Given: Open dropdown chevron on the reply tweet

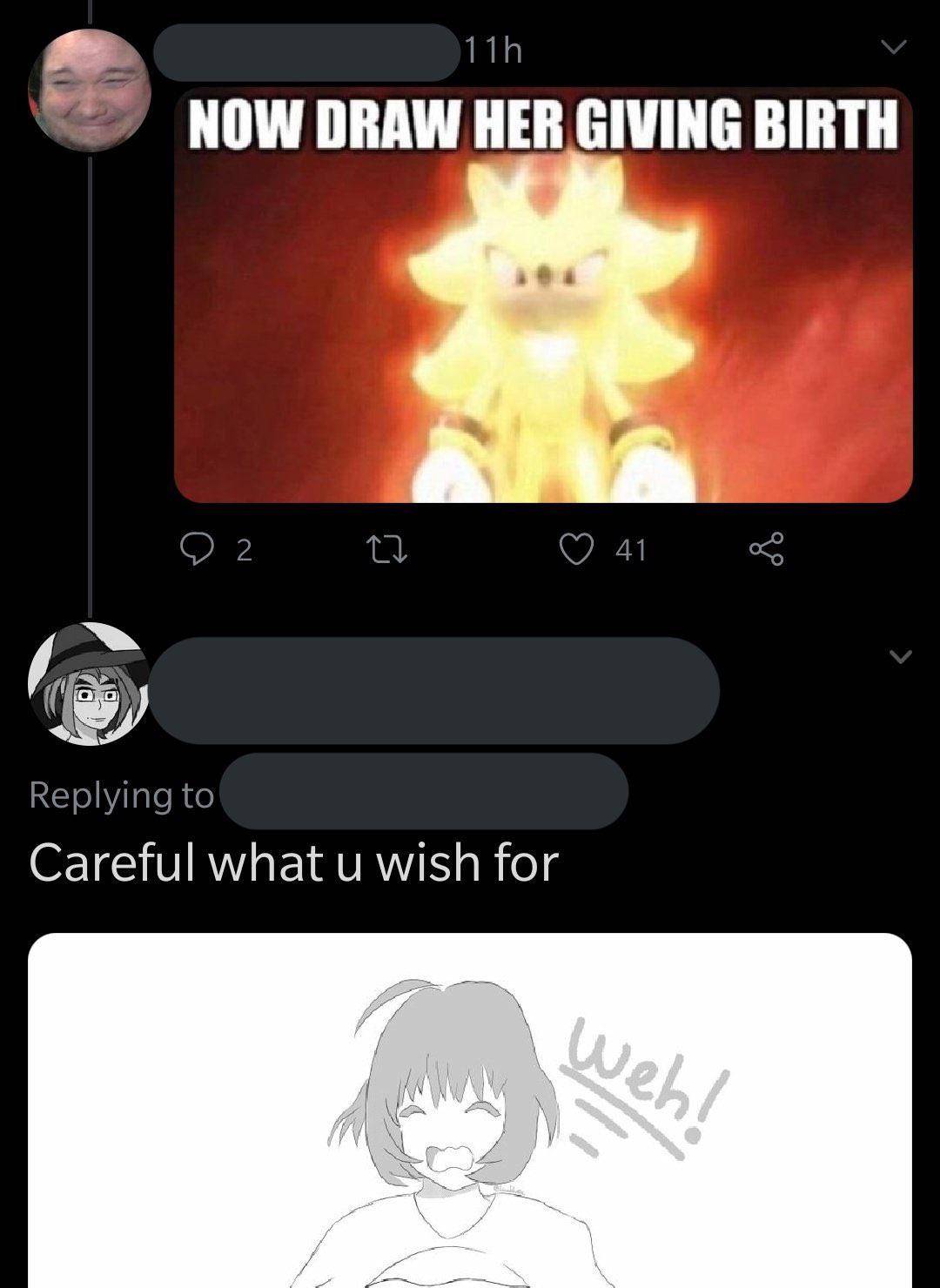Looking at the screenshot, I should (901, 656).
